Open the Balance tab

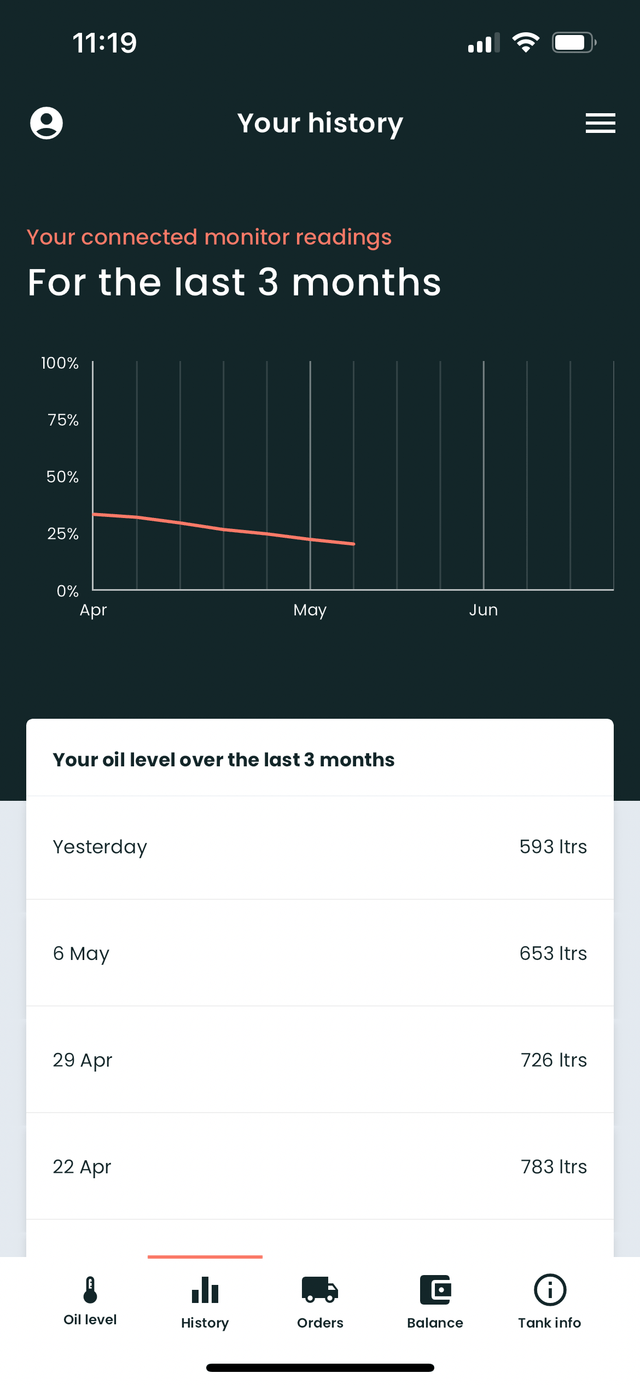click(x=435, y=1302)
